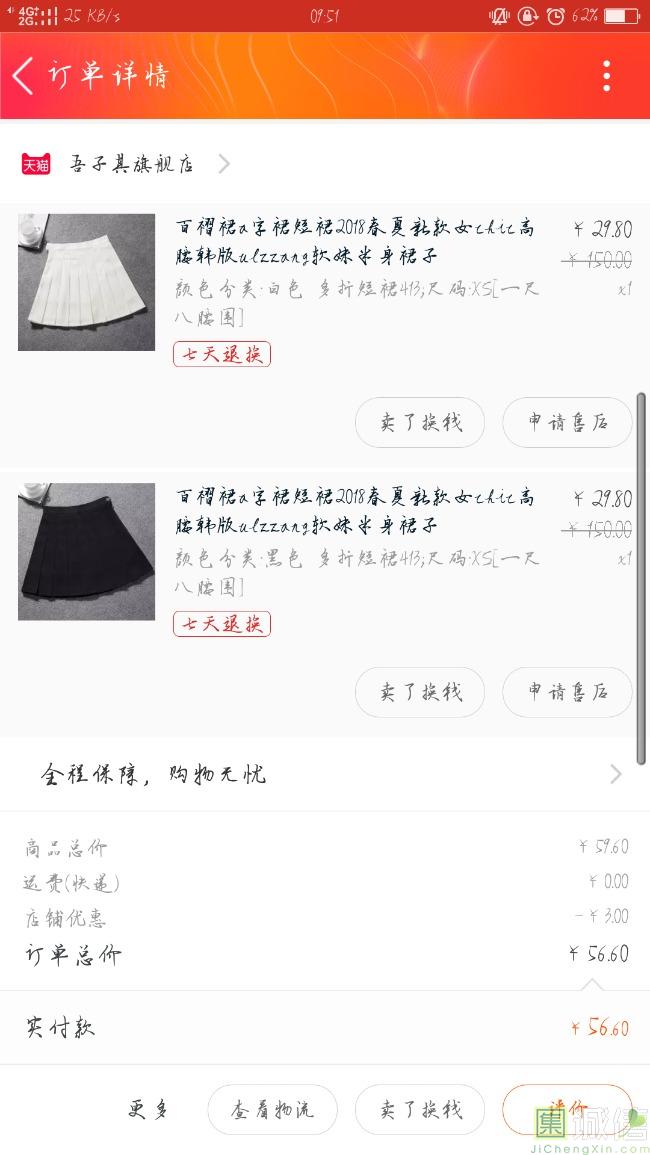The width and height of the screenshot is (650, 1155).
Task: Open the 更多 options
Action: [148, 1109]
